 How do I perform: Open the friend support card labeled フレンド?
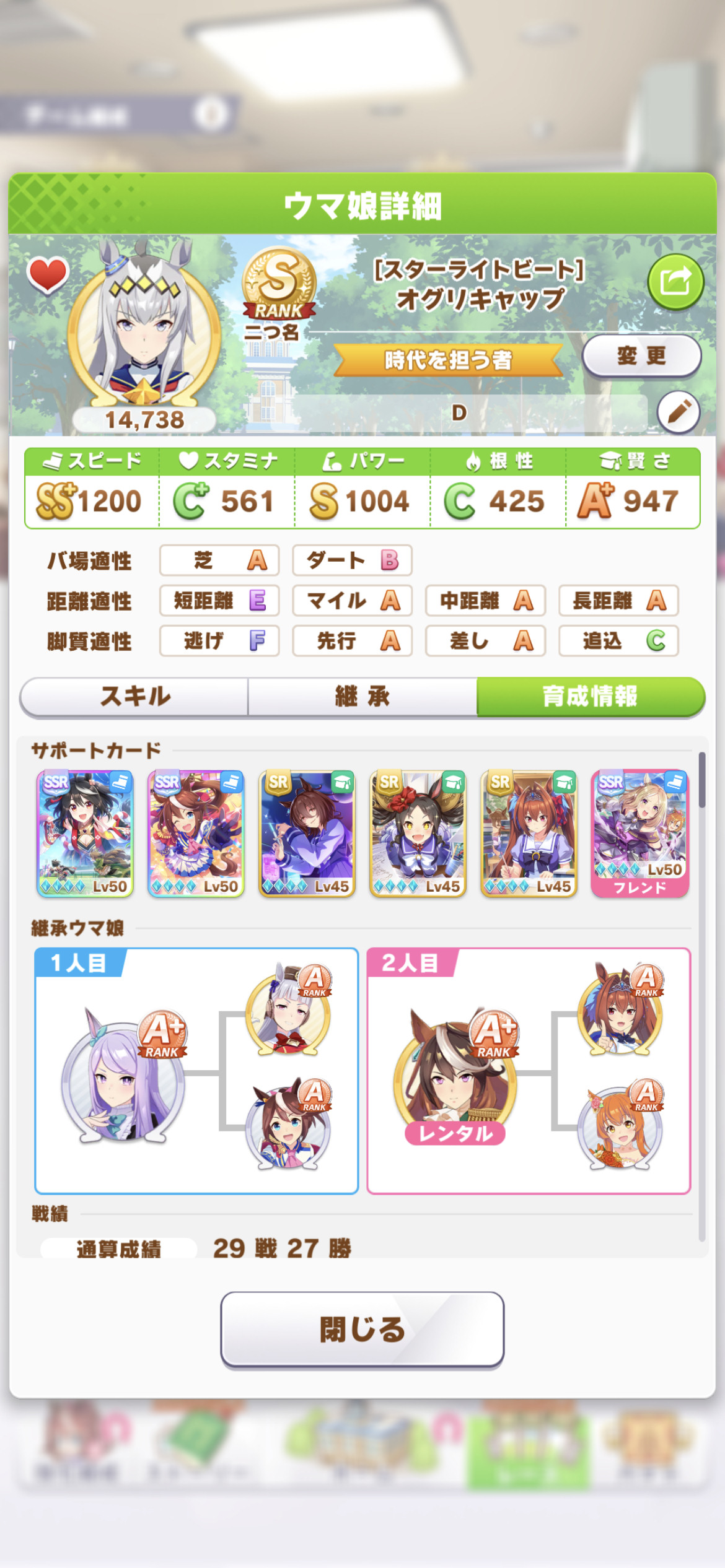click(x=639, y=834)
